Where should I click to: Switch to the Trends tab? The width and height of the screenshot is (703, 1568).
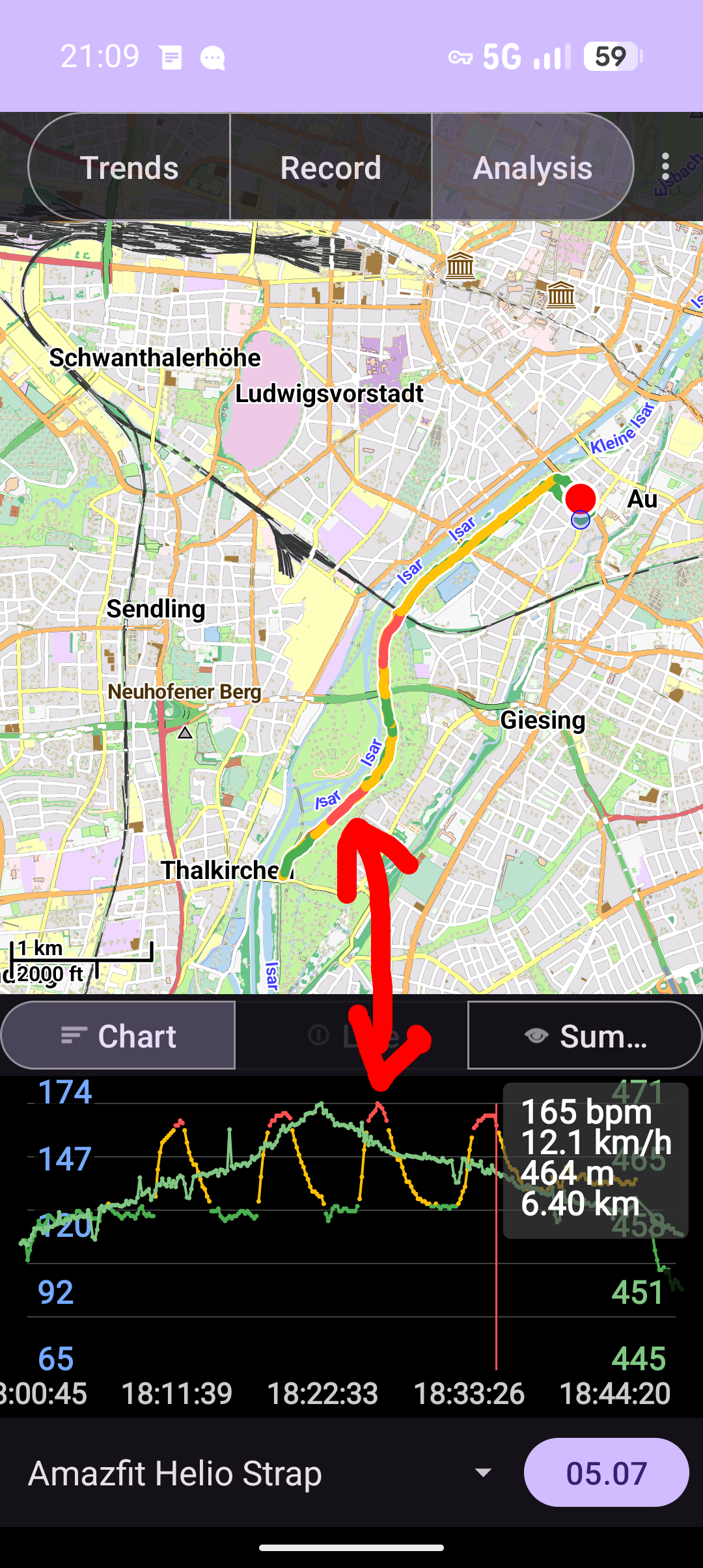(129, 167)
